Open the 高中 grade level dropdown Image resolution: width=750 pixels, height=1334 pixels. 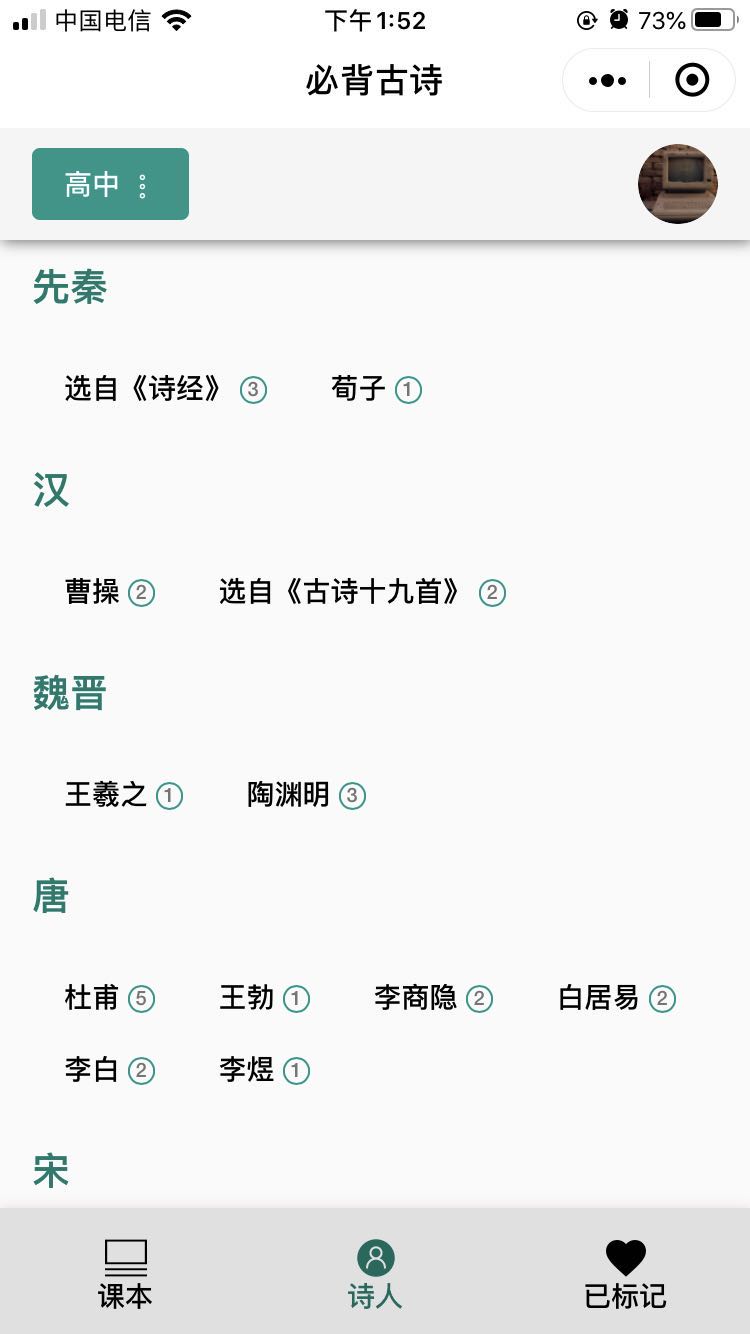[x=110, y=184]
